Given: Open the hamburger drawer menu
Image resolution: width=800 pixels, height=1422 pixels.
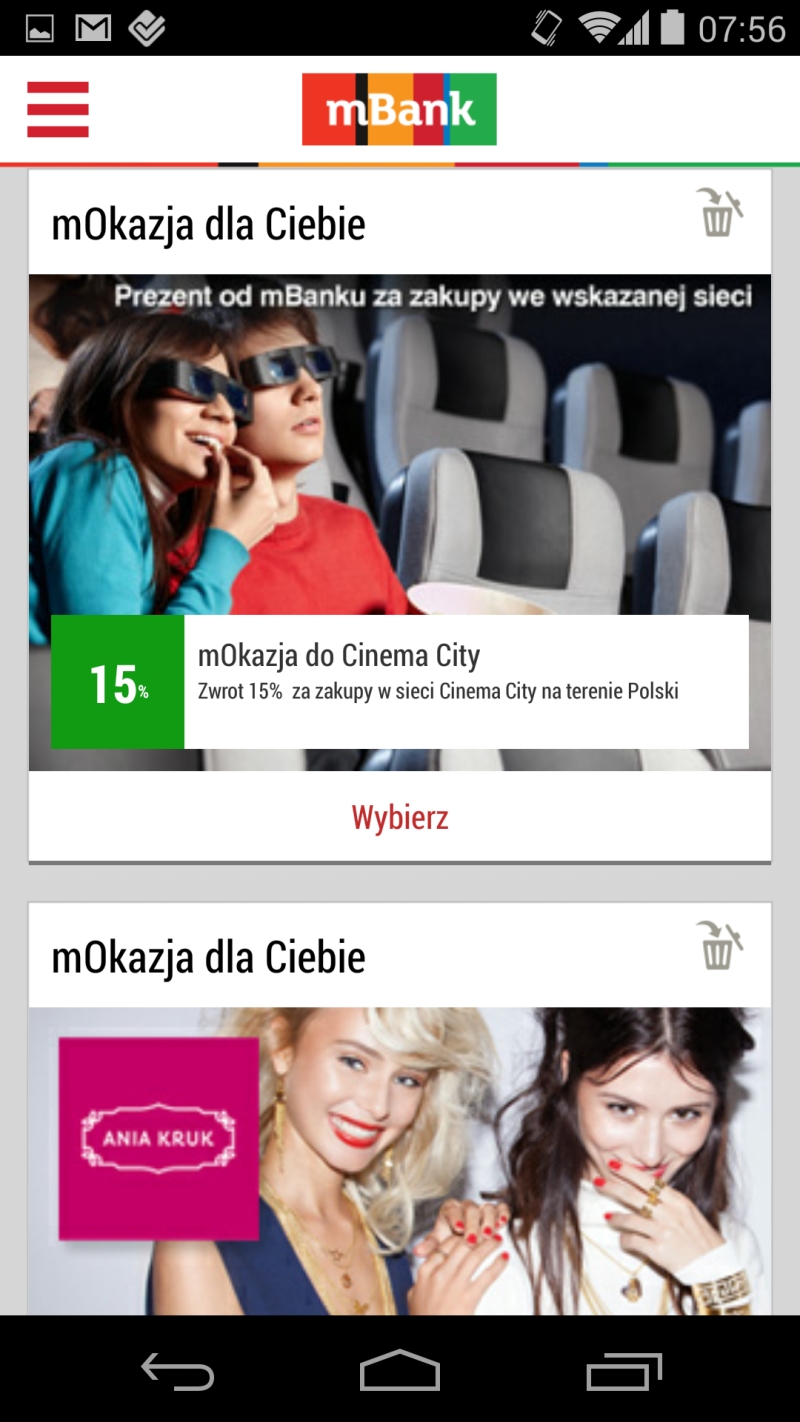Looking at the screenshot, I should click(x=58, y=109).
